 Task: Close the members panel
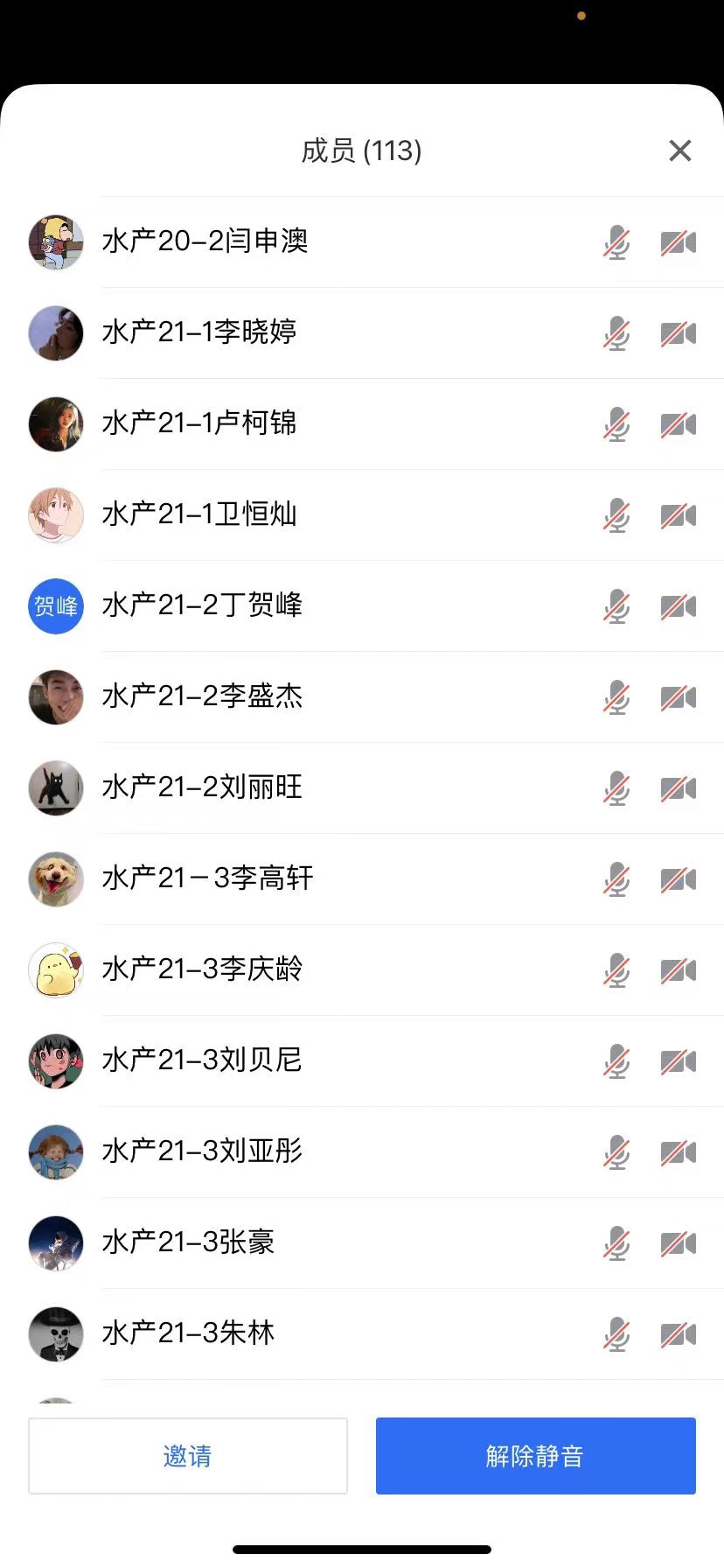[679, 150]
